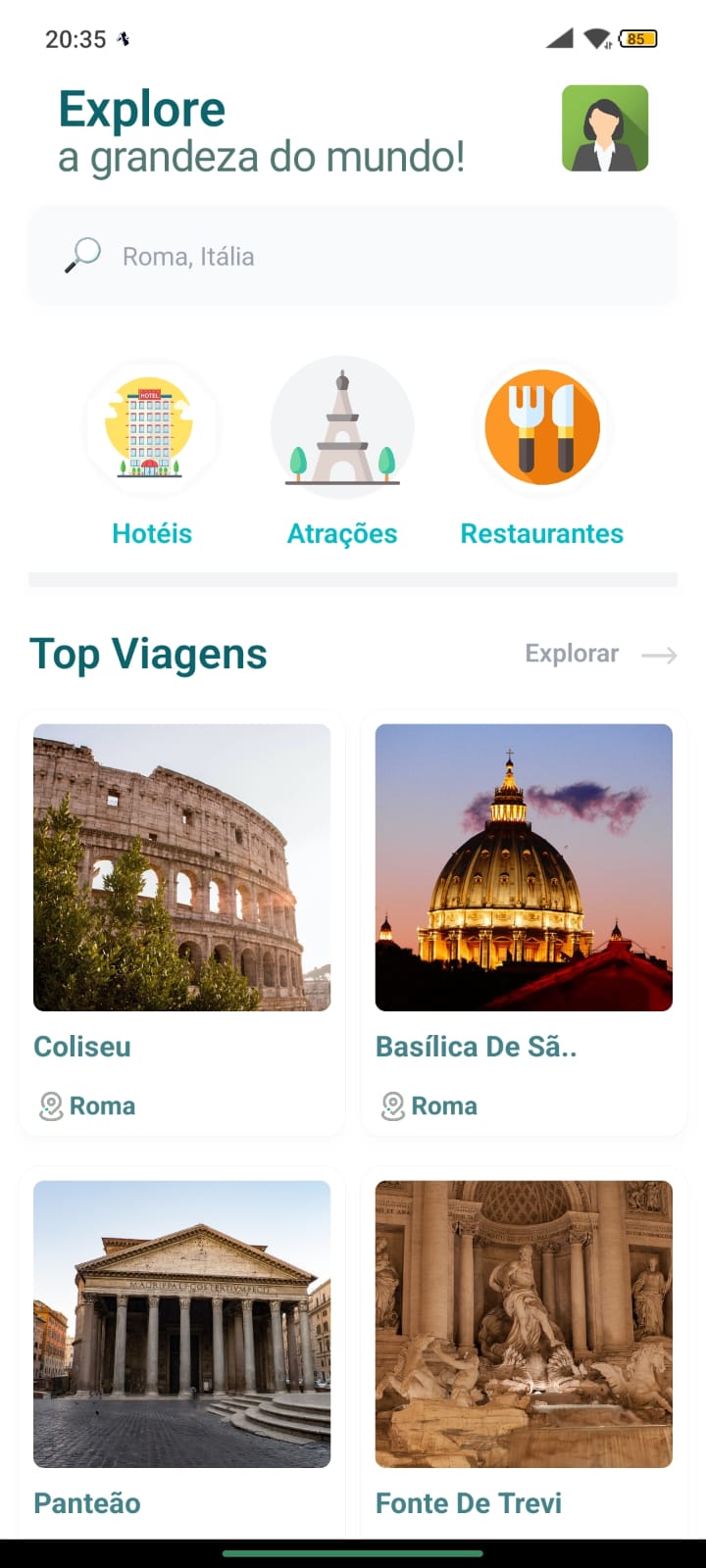Click the magnifier icon in search bar
This screenshot has width=706, height=1568.
click(83, 255)
